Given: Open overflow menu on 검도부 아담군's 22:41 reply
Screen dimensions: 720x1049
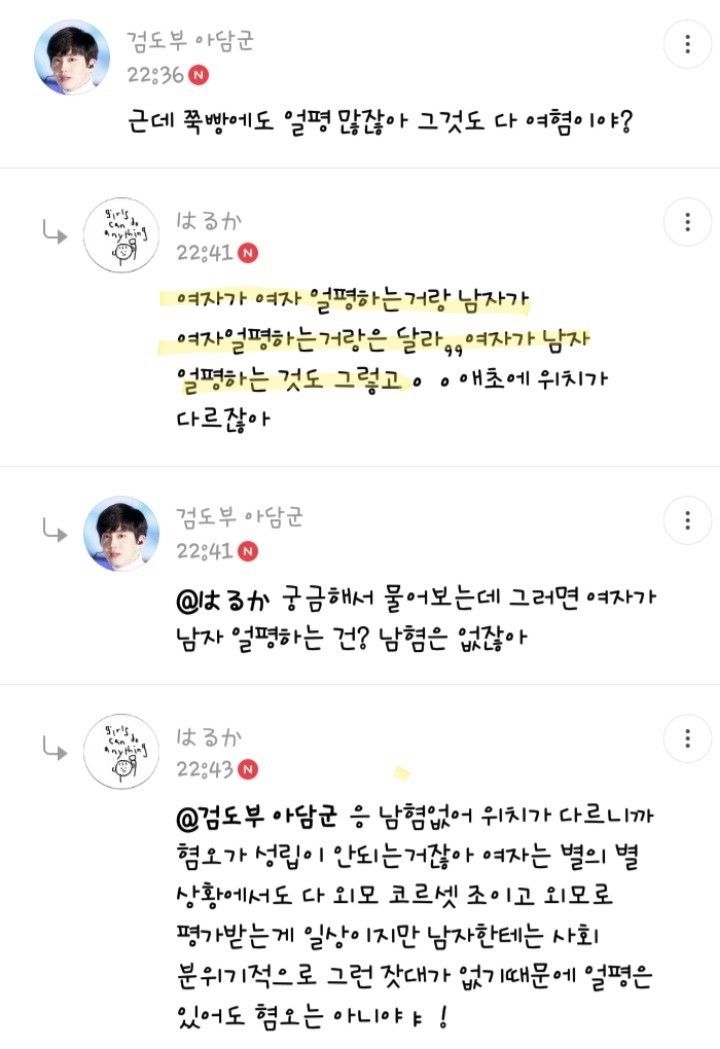Looking at the screenshot, I should click(687, 520).
